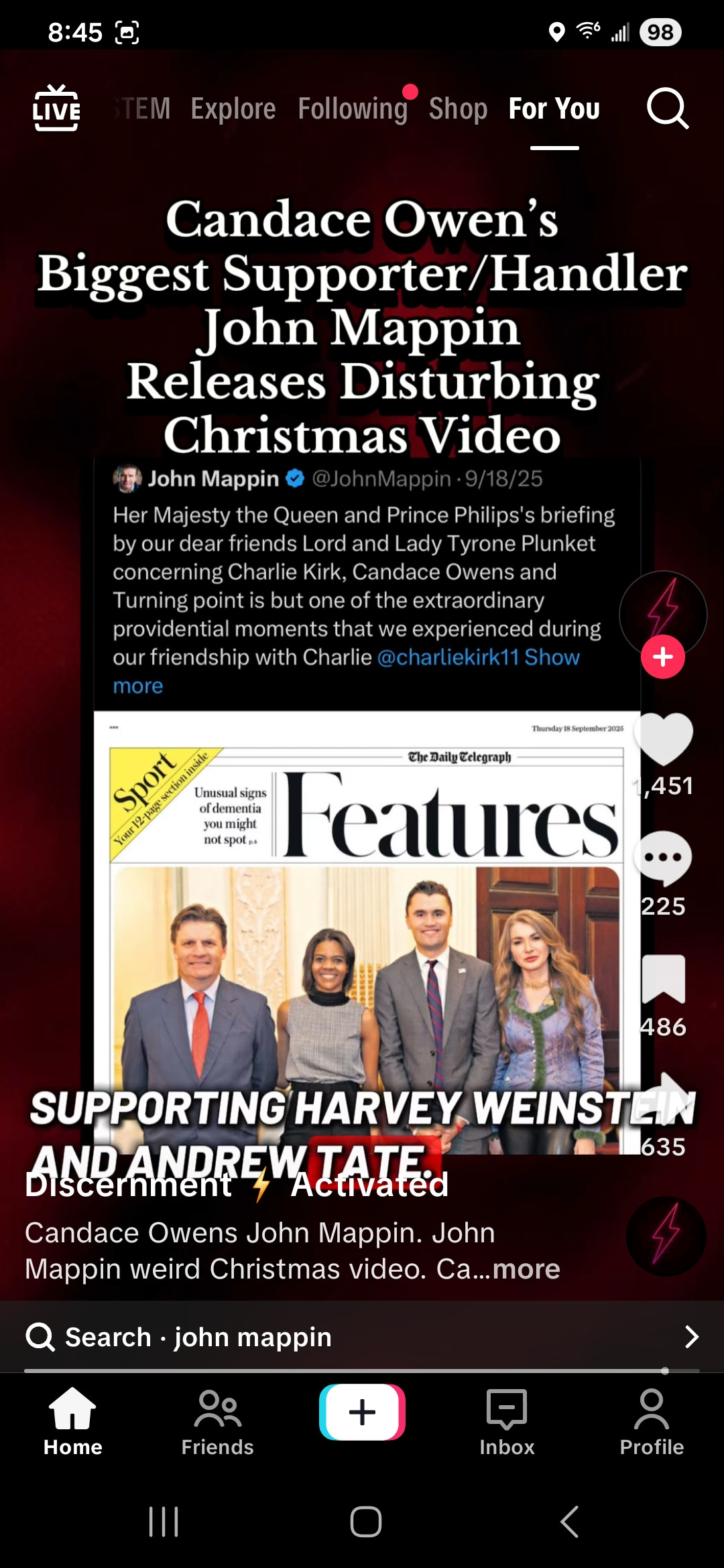Tap the Home tab
The image size is (724, 1568).
(x=72, y=1421)
